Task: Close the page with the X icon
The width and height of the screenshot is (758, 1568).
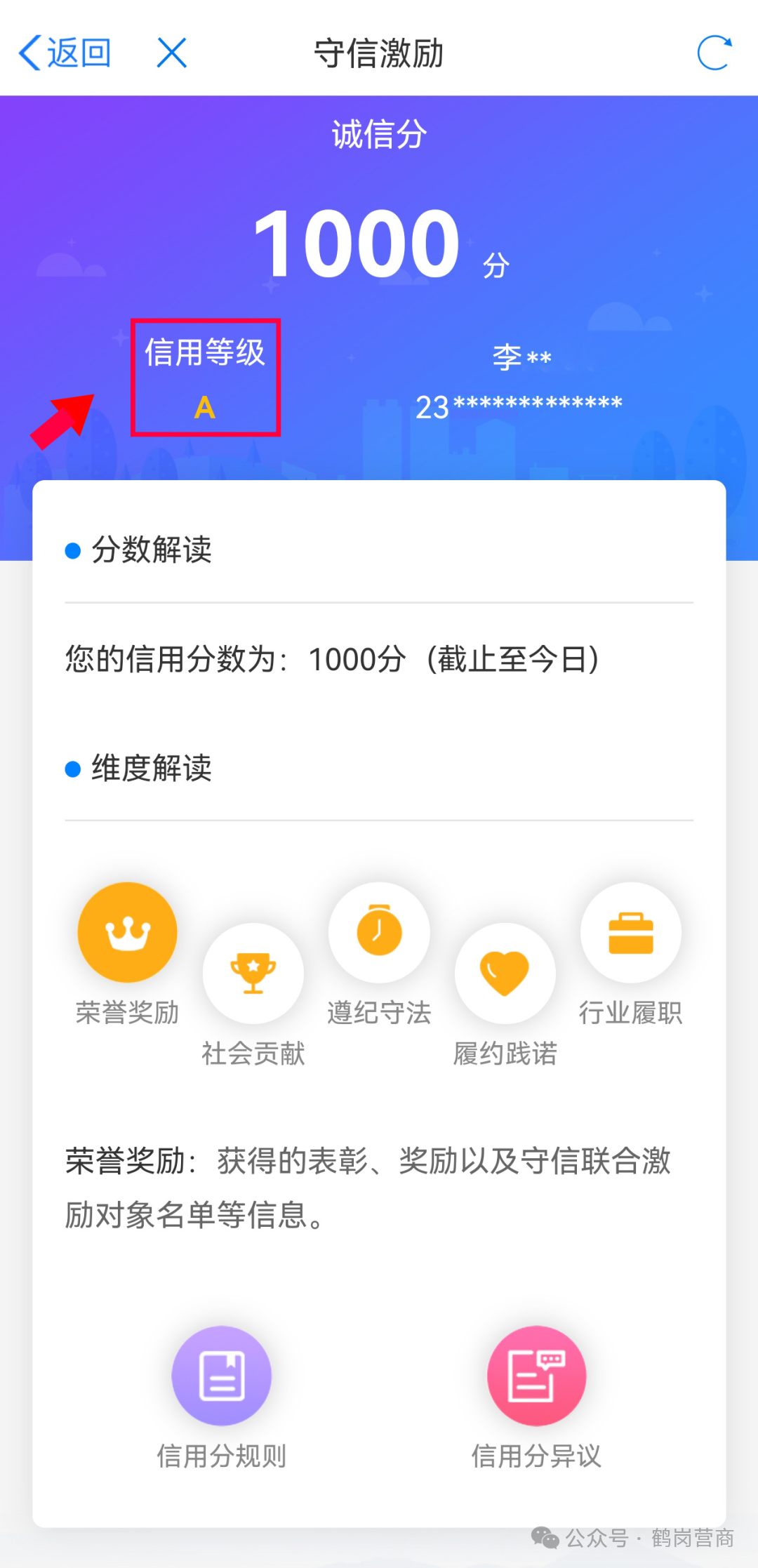Action: pos(172,53)
